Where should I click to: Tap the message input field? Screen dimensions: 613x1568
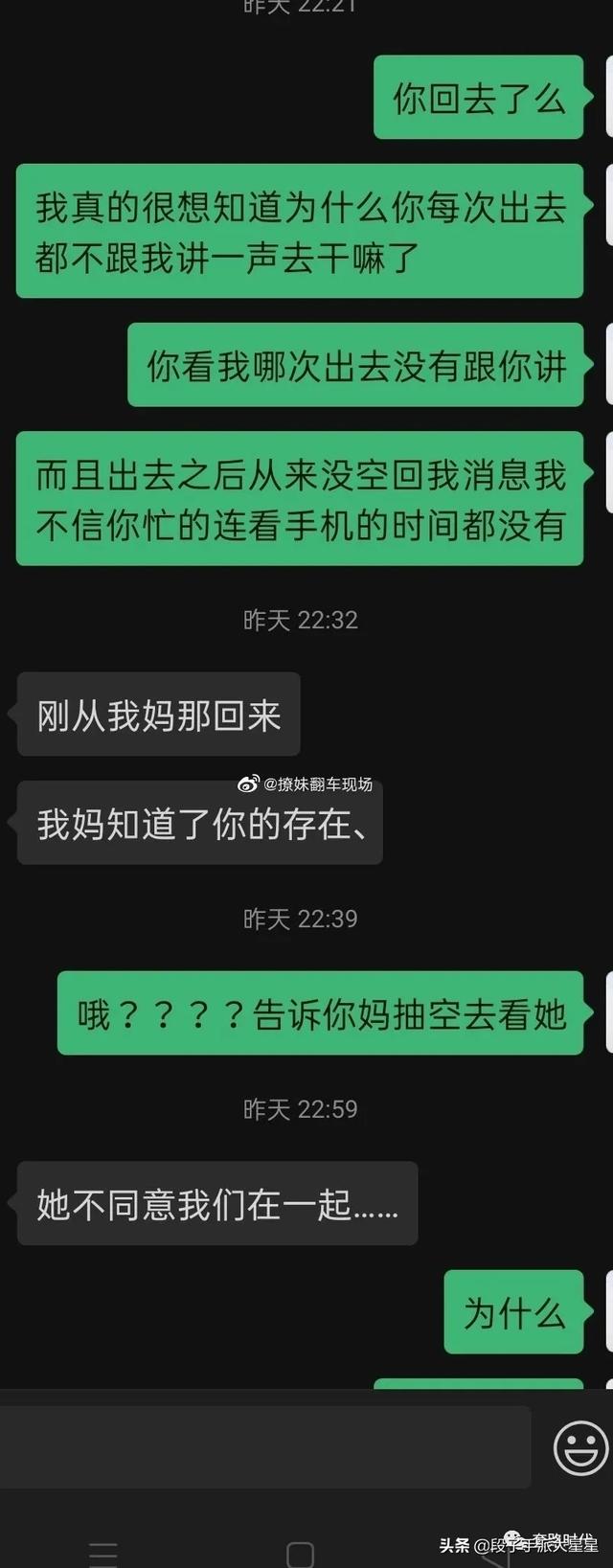[x=265, y=1446]
